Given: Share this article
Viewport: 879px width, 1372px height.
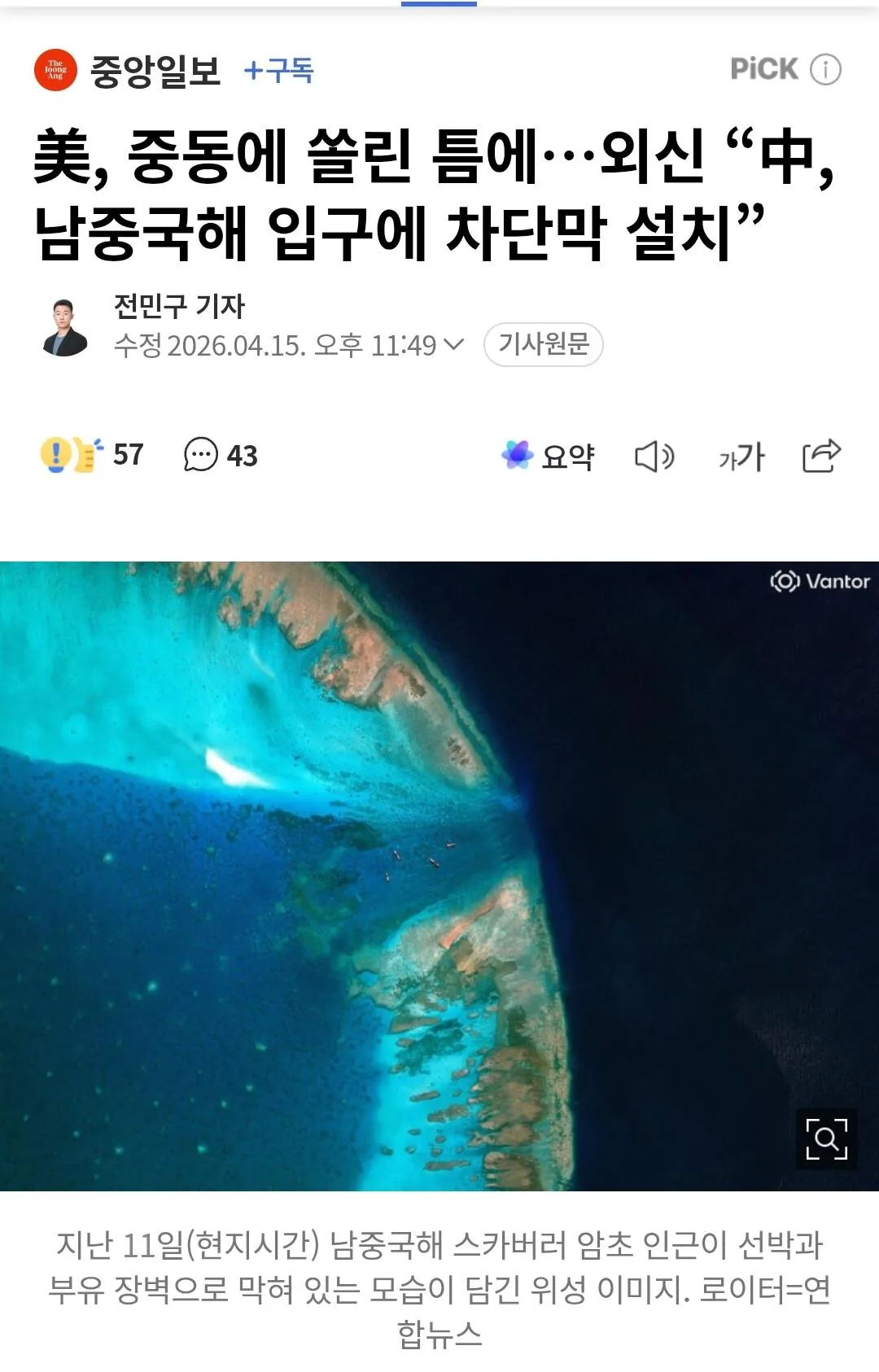Looking at the screenshot, I should 821,455.
